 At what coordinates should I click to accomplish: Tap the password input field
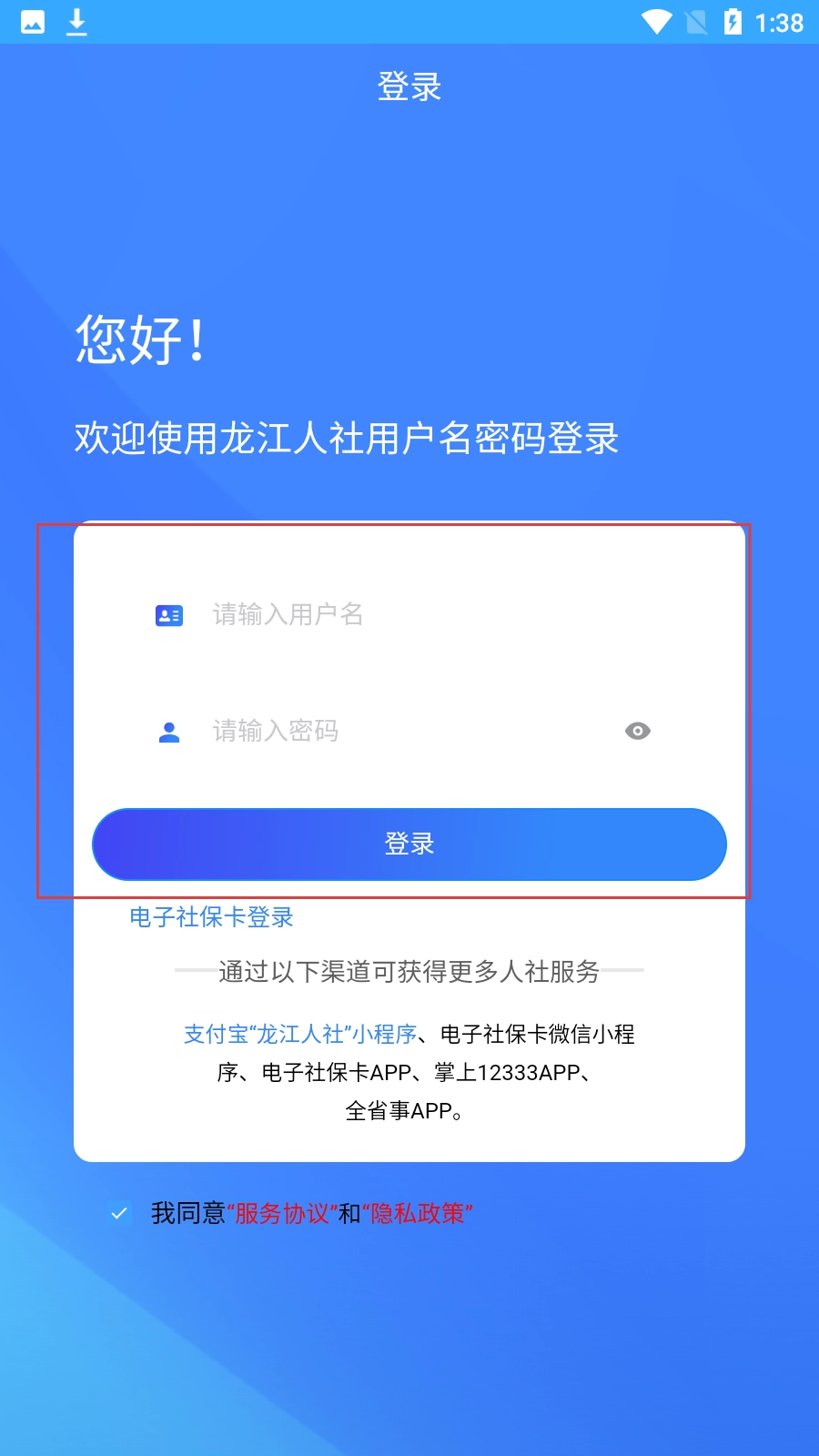point(400,731)
